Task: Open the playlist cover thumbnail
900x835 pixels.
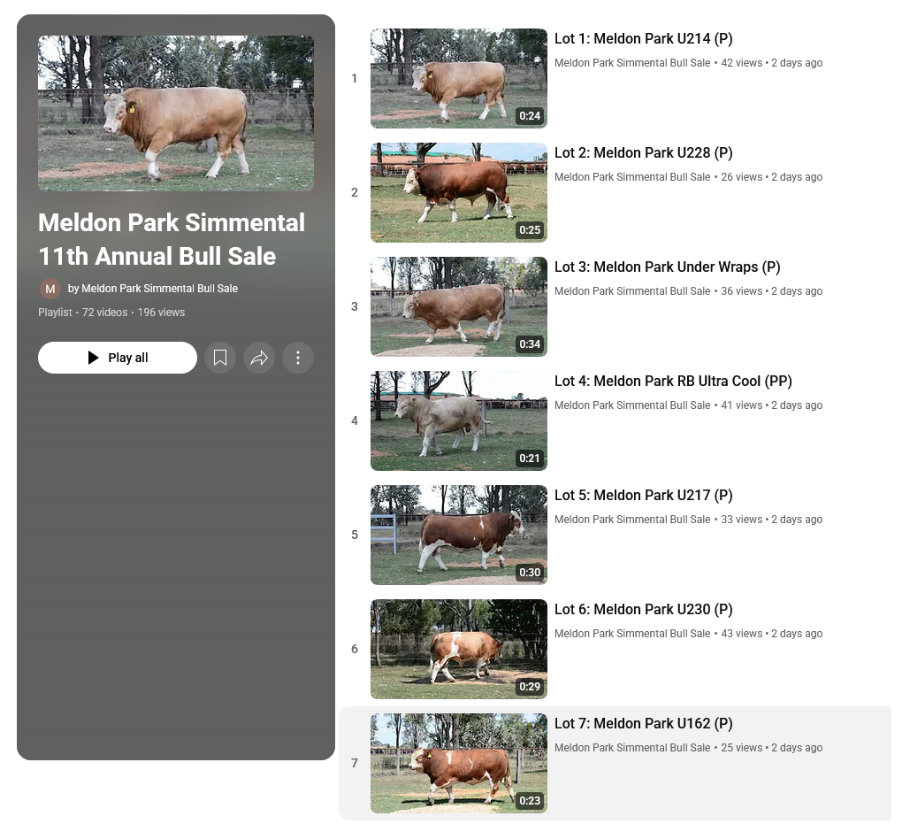Action: 176,113
